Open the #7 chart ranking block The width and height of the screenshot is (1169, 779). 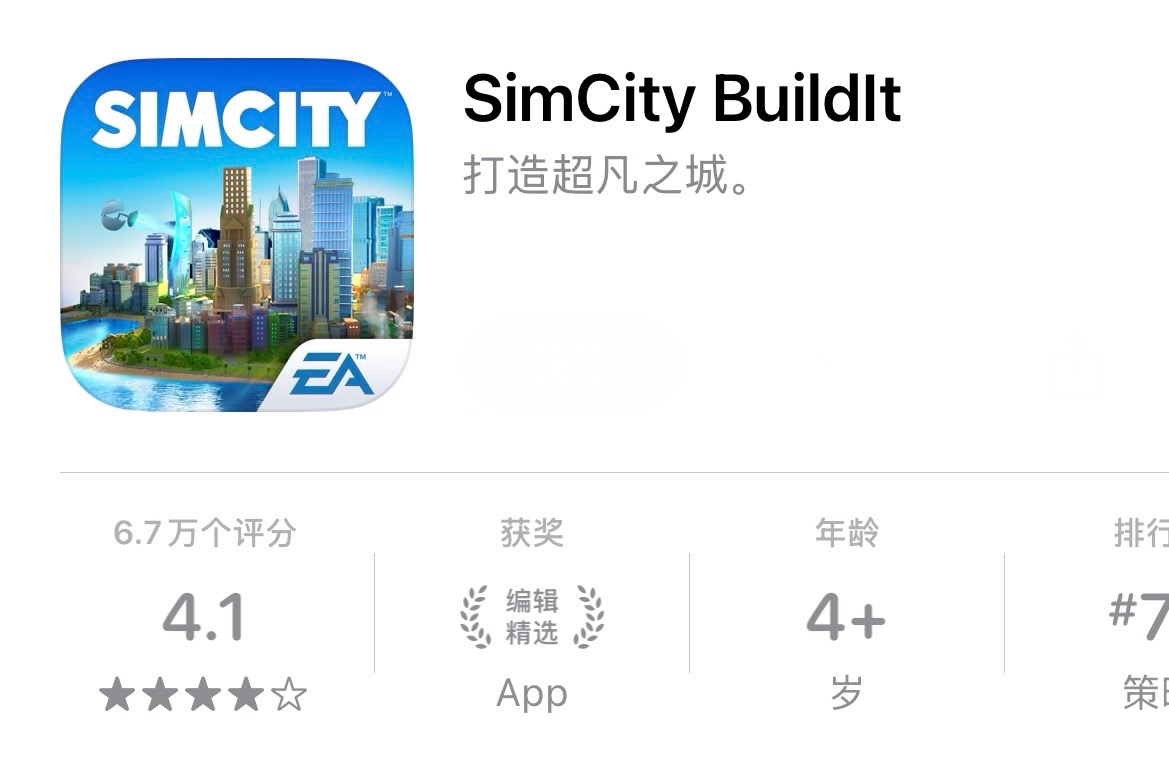[x=1138, y=616]
